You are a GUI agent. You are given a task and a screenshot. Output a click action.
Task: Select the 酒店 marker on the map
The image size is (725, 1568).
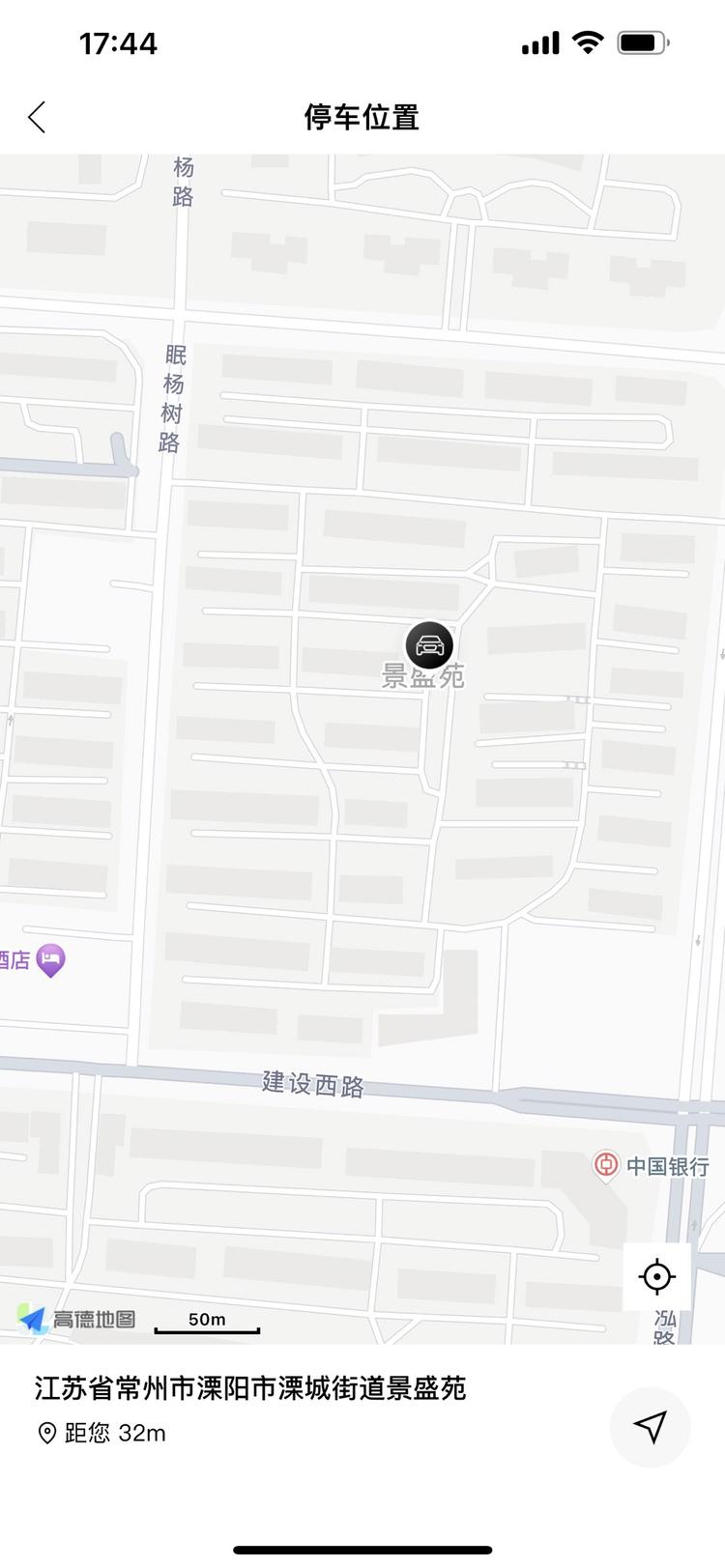click(x=50, y=959)
